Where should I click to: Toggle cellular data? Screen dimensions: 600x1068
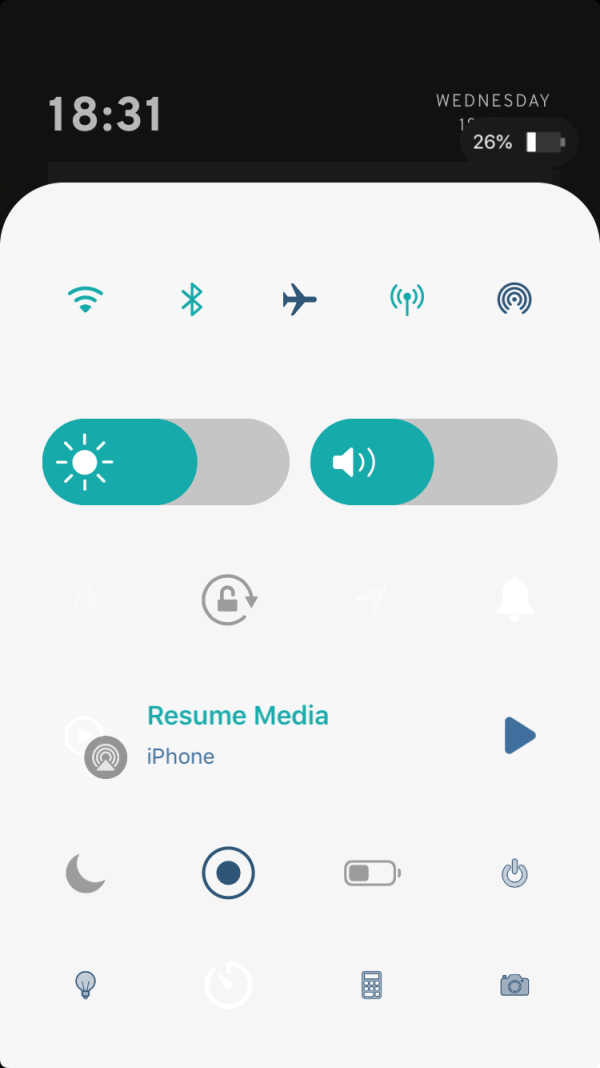[x=407, y=299]
